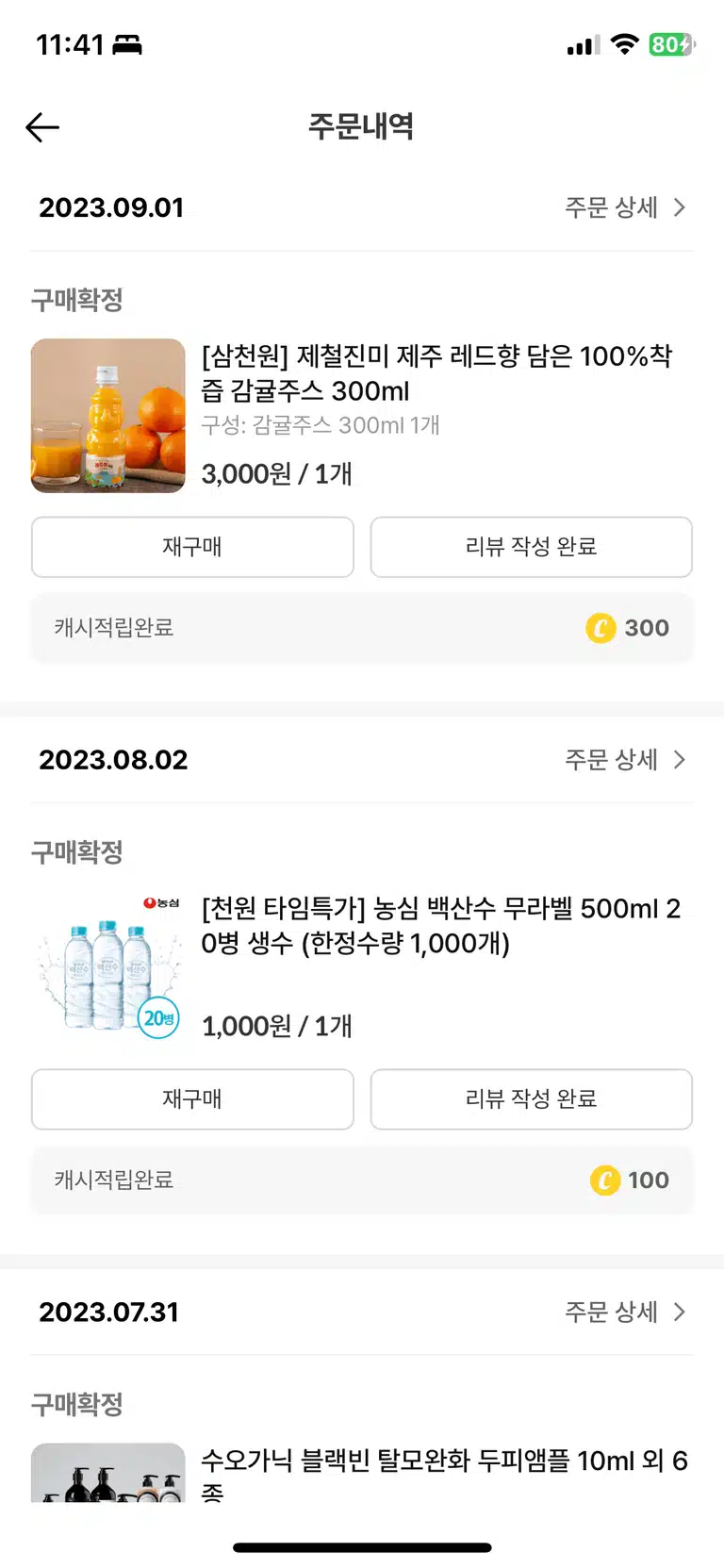This screenshot has height=1568, width=724.
Task: Open the 농심 백산수 product thumbnail
Action: 108,968
